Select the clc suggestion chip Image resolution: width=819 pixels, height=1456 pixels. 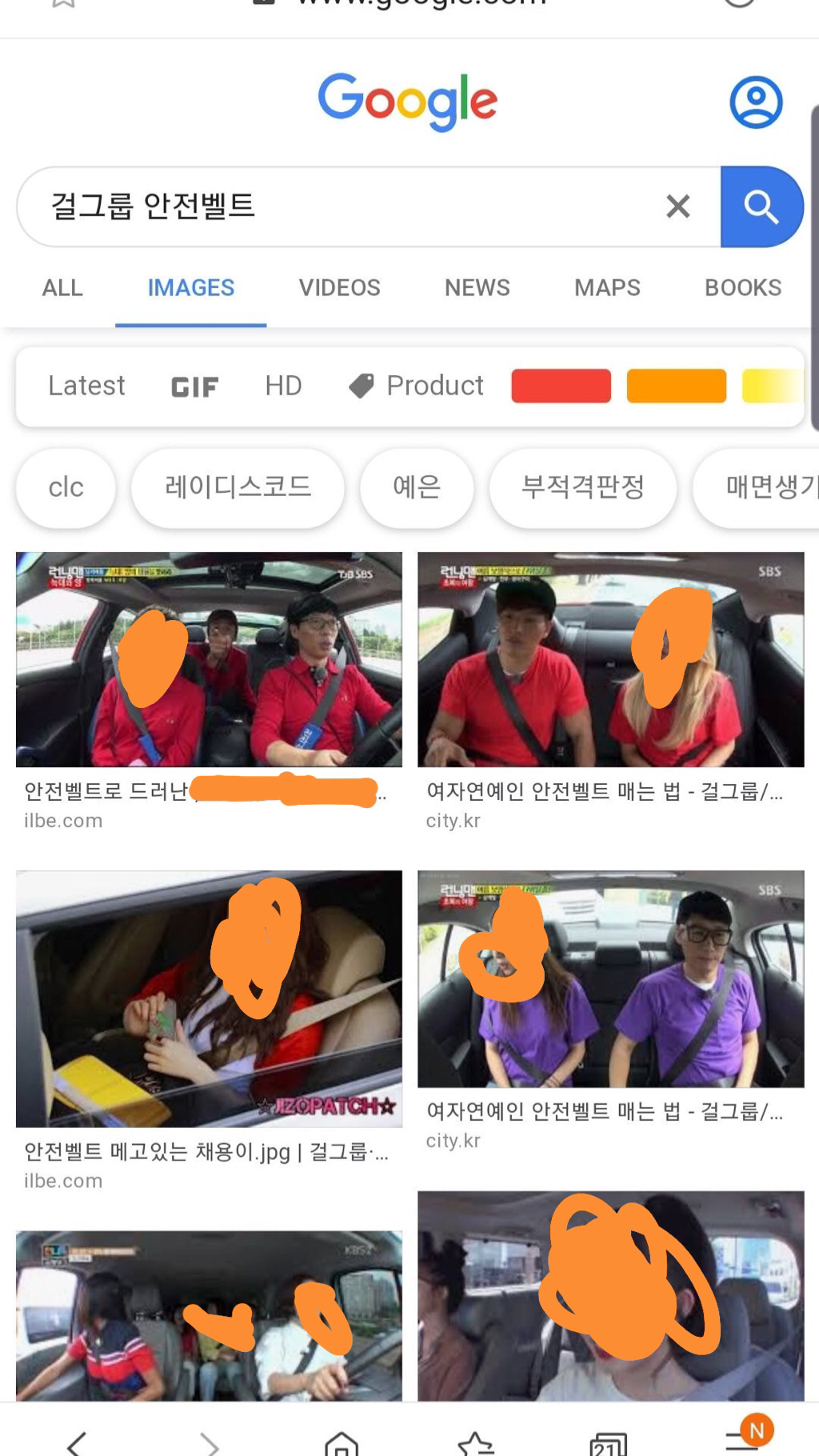pos(66,487)
